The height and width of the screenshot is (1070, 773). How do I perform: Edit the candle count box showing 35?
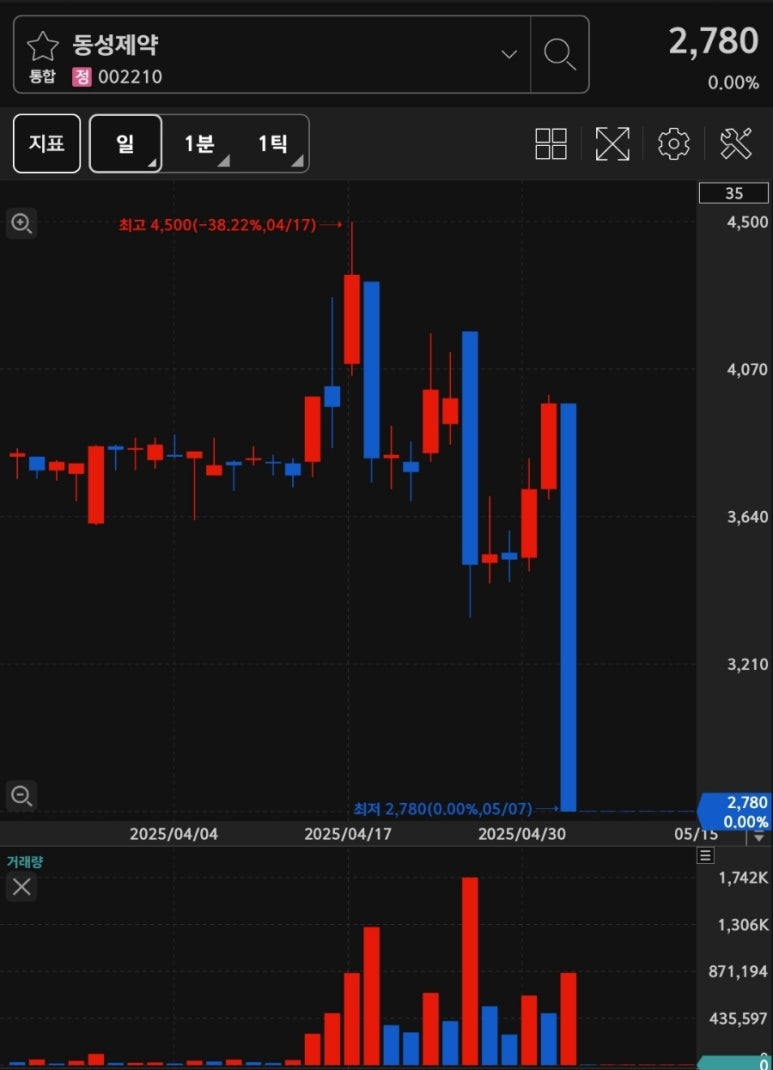click(x=734, y=193)
